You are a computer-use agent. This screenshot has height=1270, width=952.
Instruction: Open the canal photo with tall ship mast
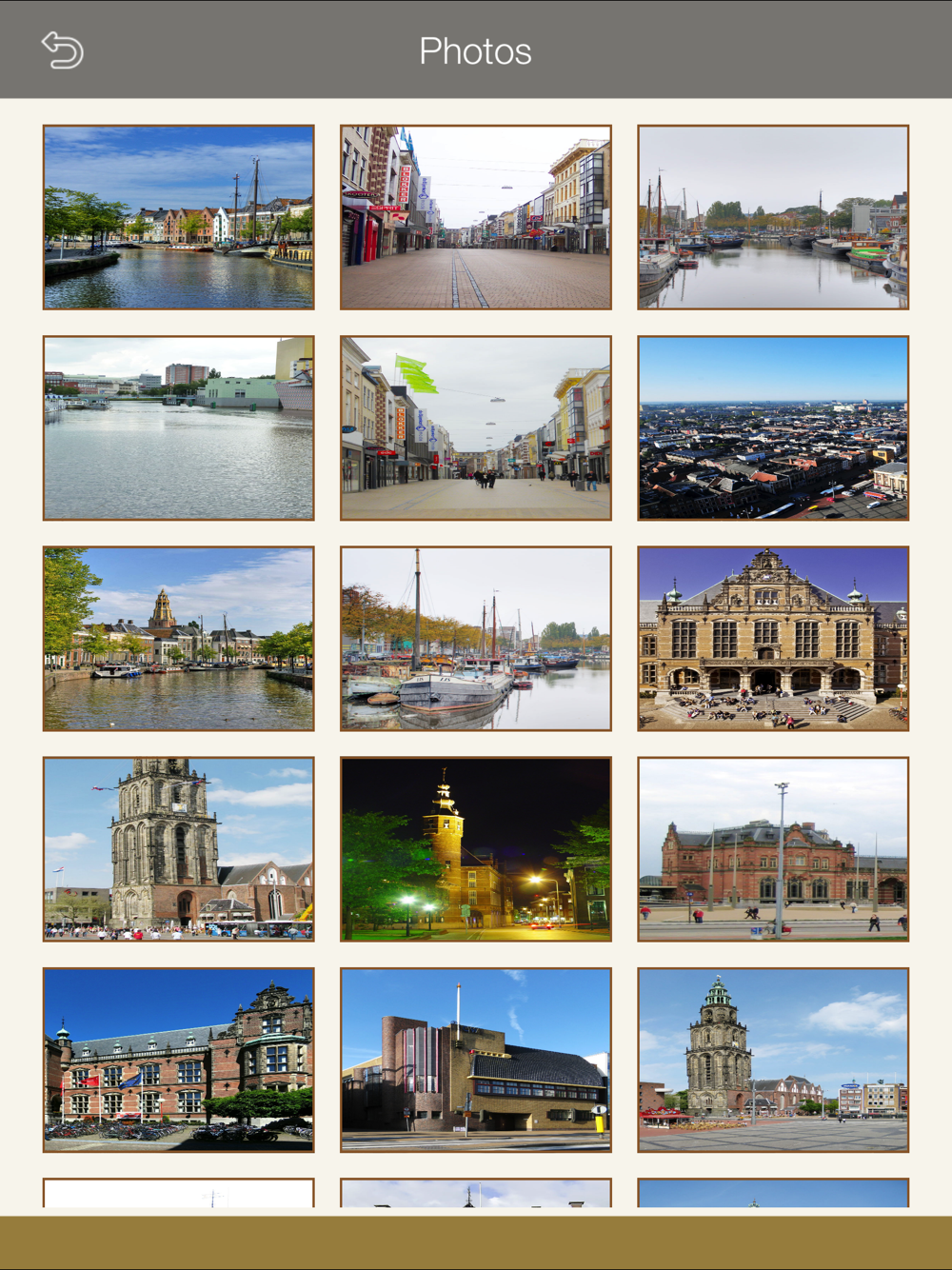pos(178,218)
